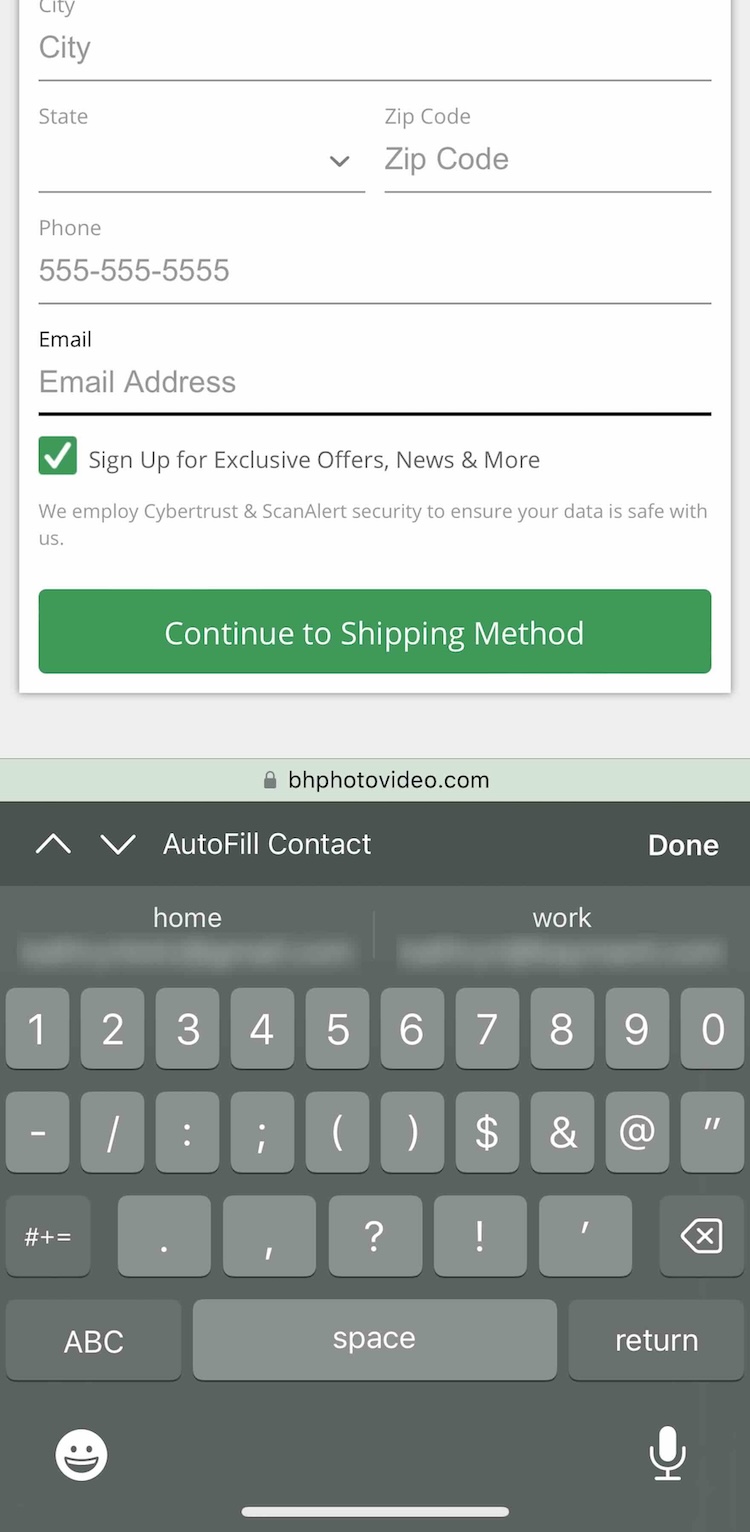Continue to Shipping Method
The width and height of the screenshot is (750, 1532).
tap(374, 632)
